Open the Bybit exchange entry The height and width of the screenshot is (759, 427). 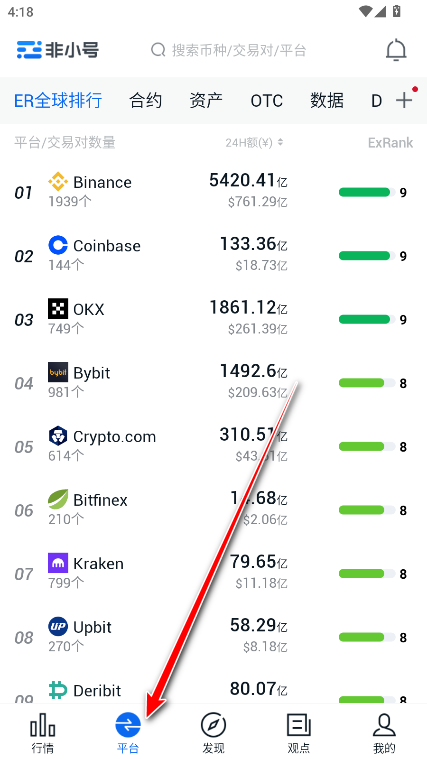click(x=214, y=383)
